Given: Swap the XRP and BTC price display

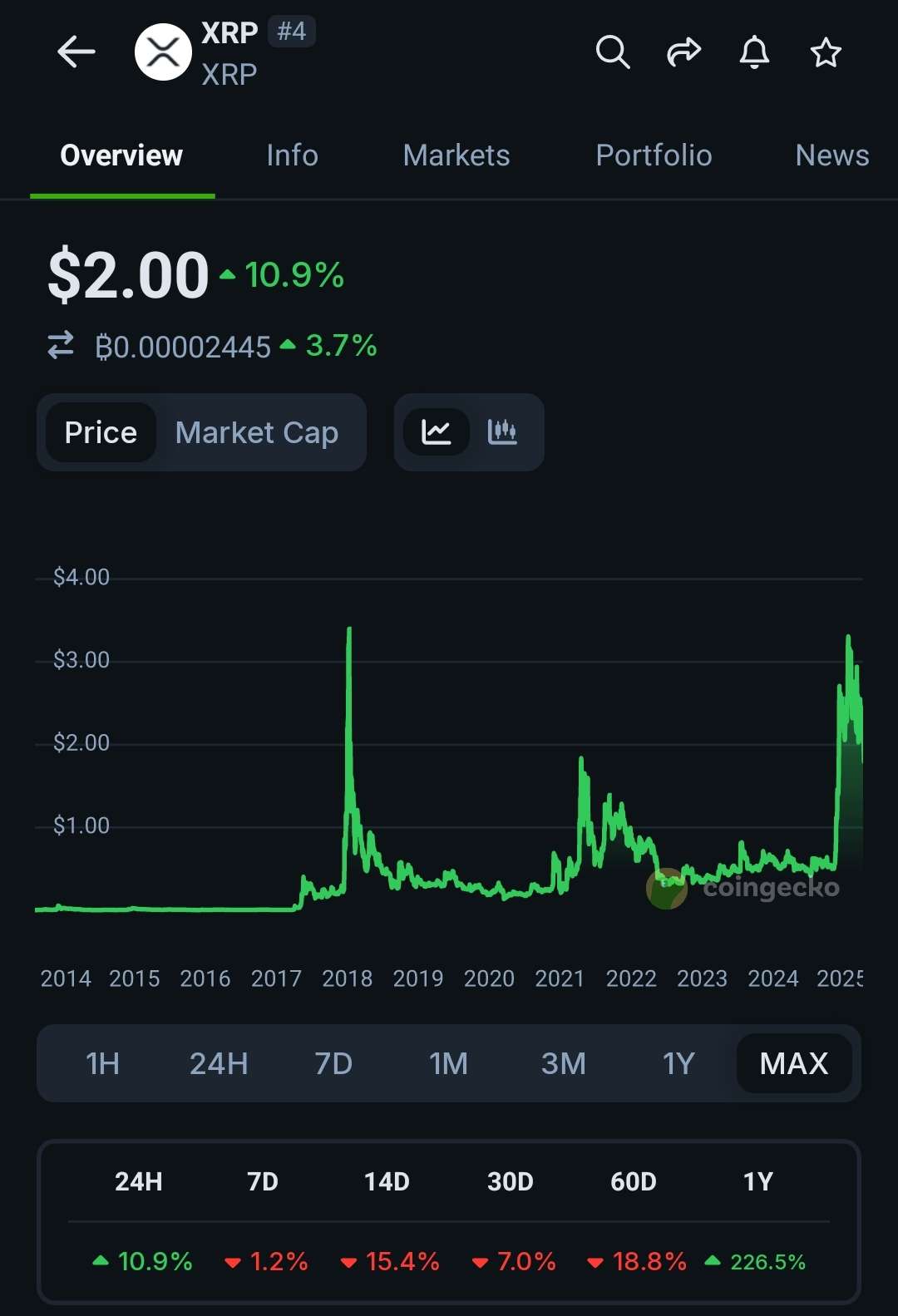Looking at the screenshot, I should click(61, 346).
